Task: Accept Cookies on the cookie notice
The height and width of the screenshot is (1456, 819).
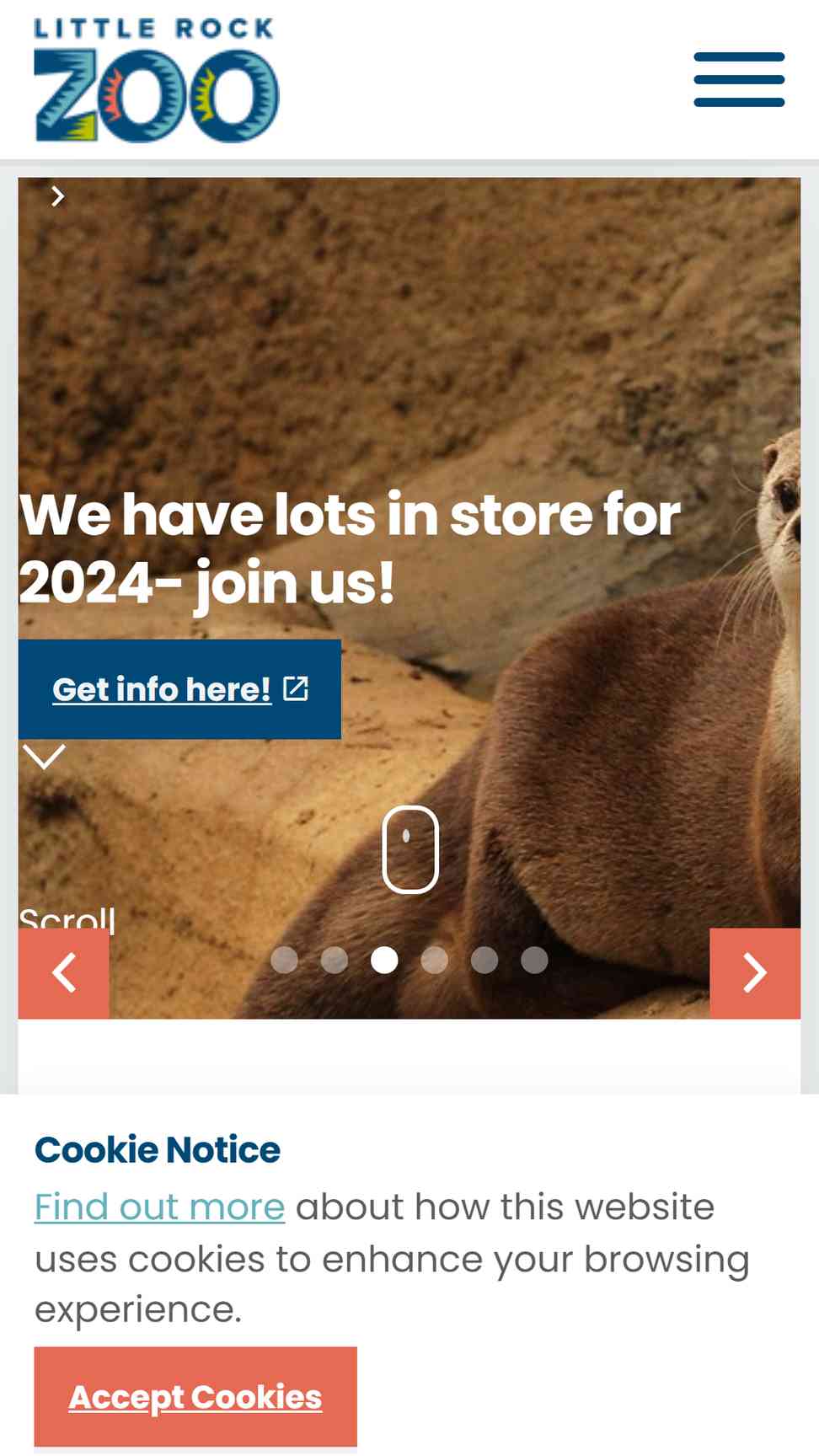Action: (195, 1396)
